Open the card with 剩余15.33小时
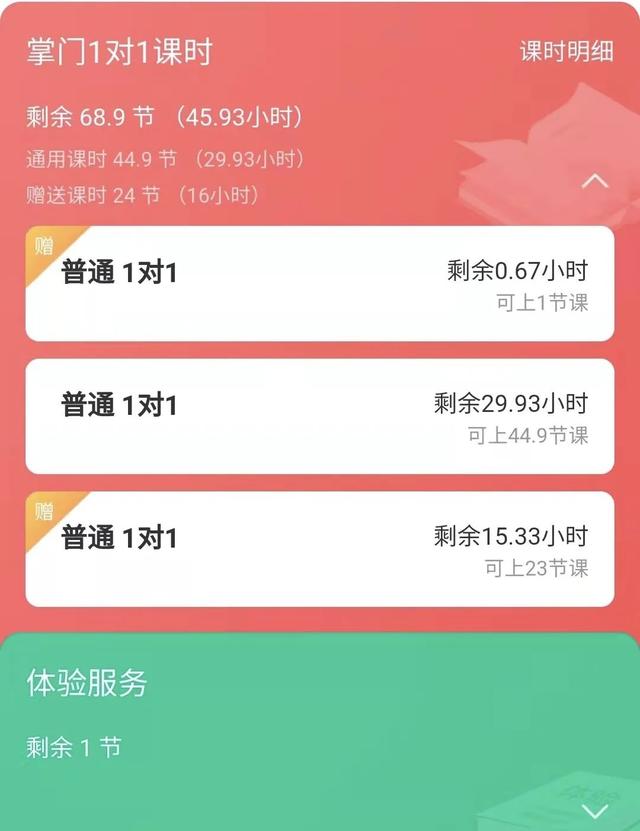 (320, 549)
